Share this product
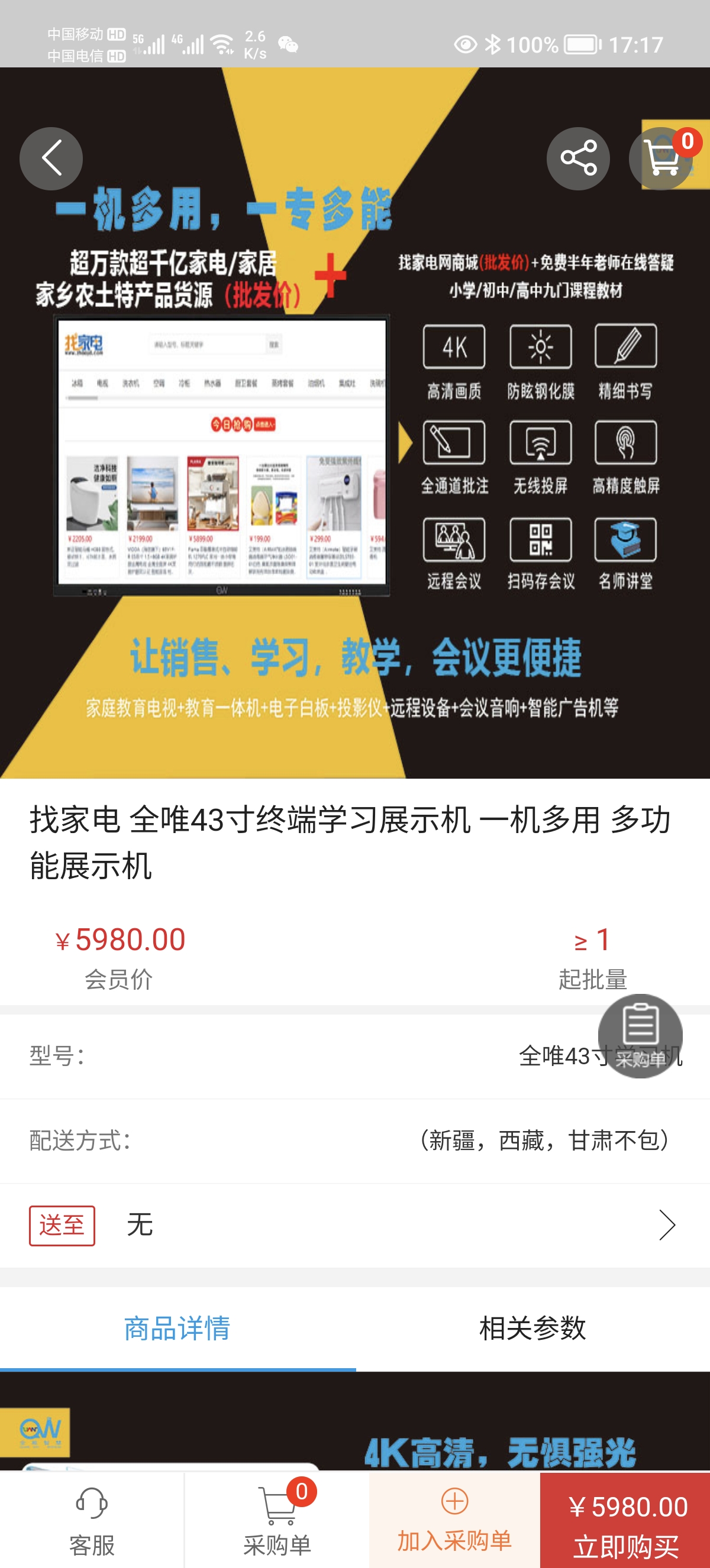710x1568 pixels. pyautogui.click(x=578, y=158)
